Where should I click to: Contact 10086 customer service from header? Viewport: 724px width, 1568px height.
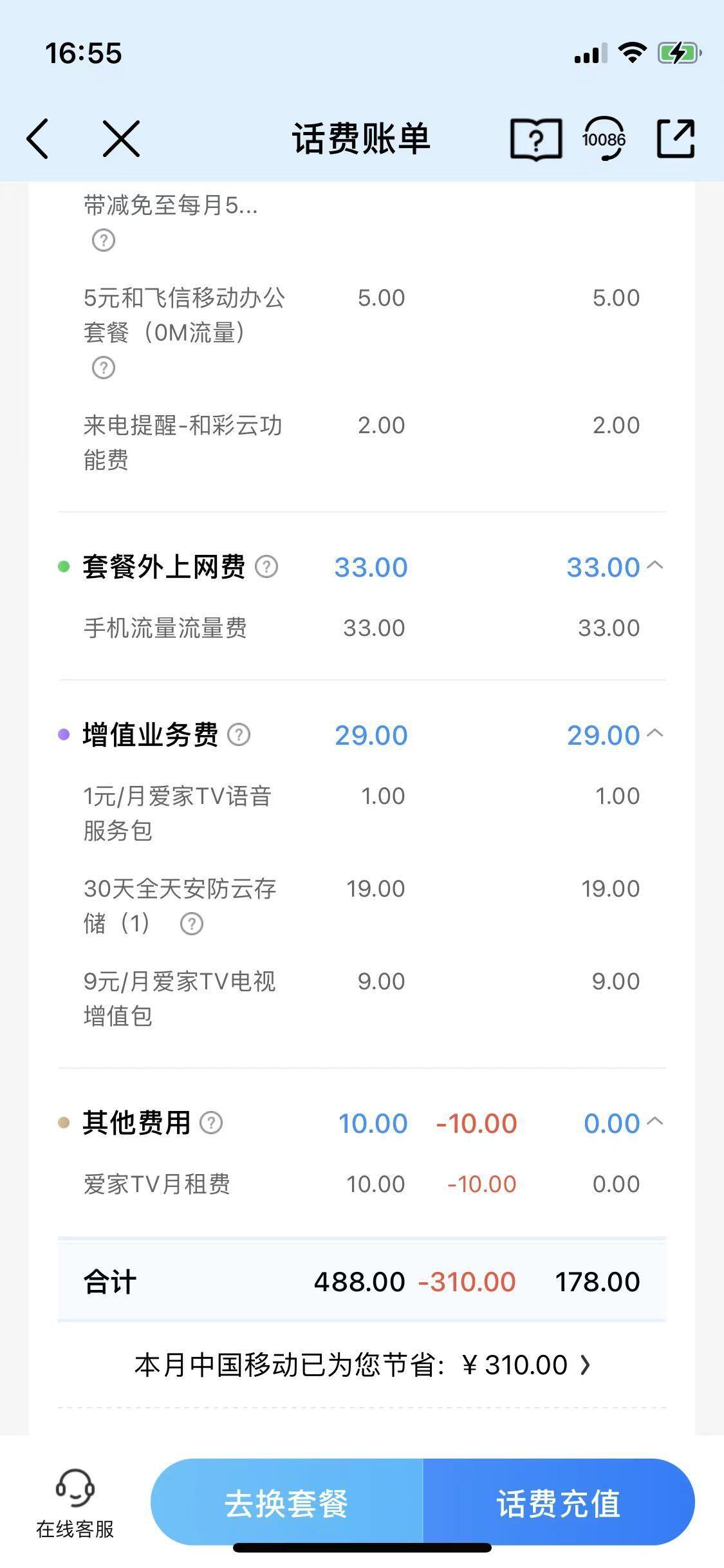click(604, 138)
